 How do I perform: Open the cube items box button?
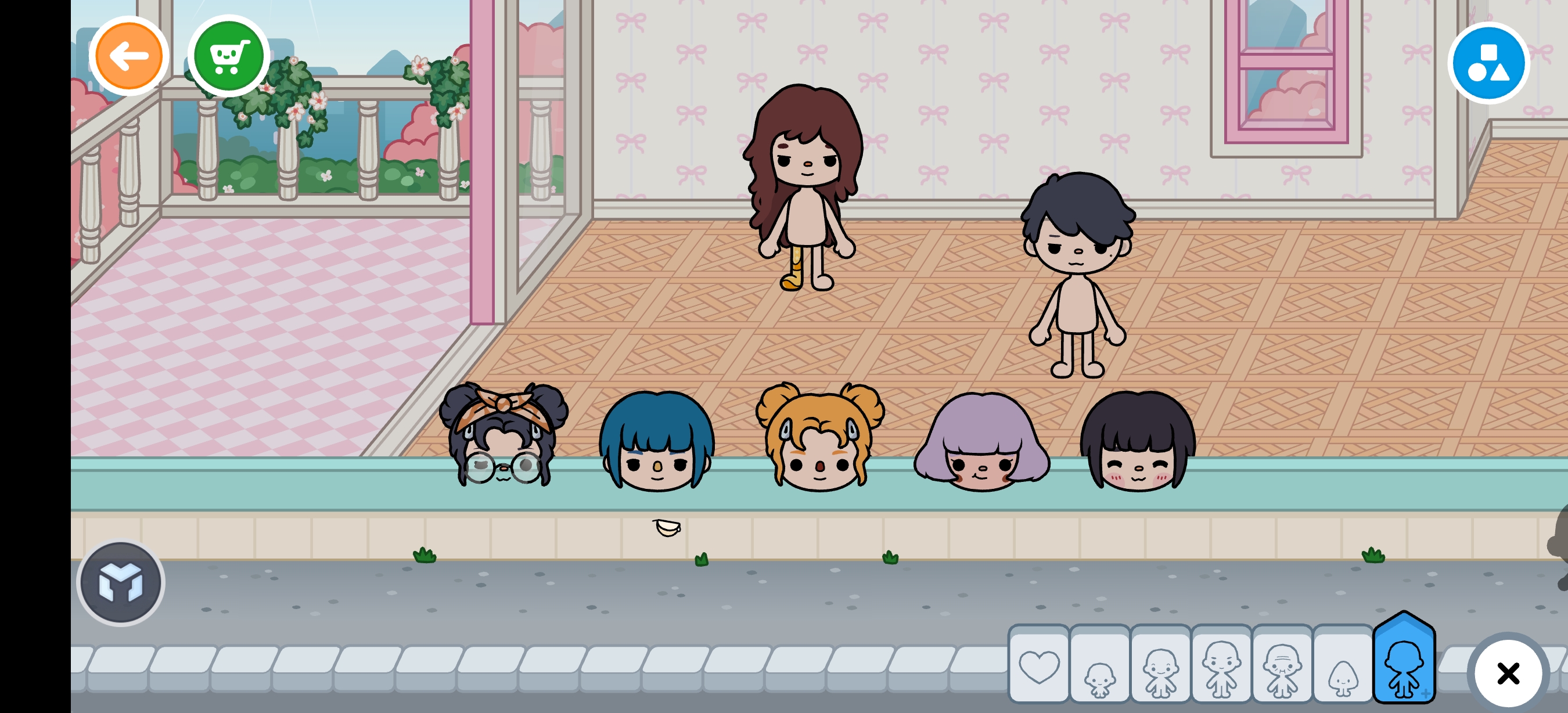pyautogui.click(x=121, y=583)
